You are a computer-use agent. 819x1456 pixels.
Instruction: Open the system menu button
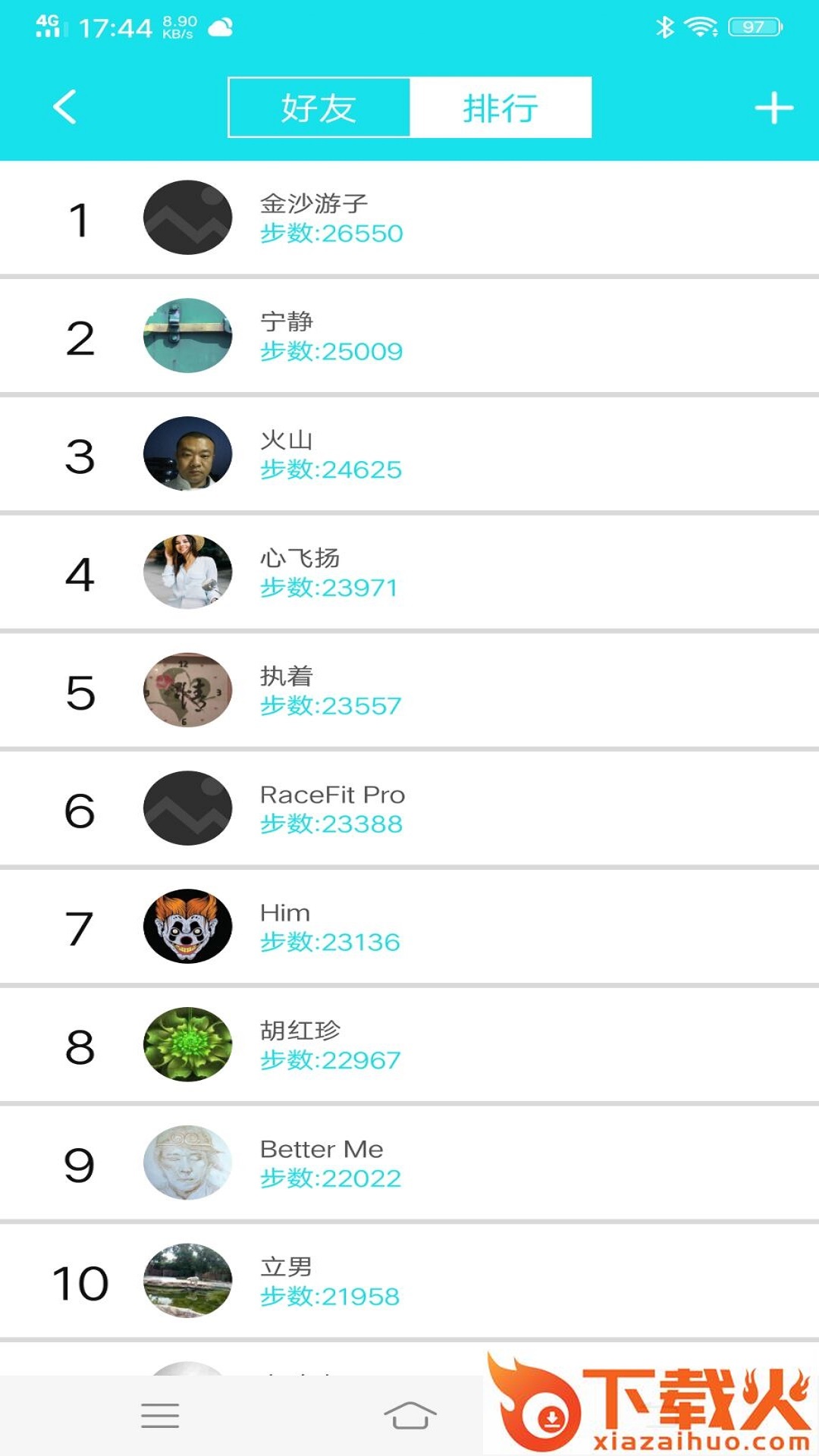(x=160, y=1415)
